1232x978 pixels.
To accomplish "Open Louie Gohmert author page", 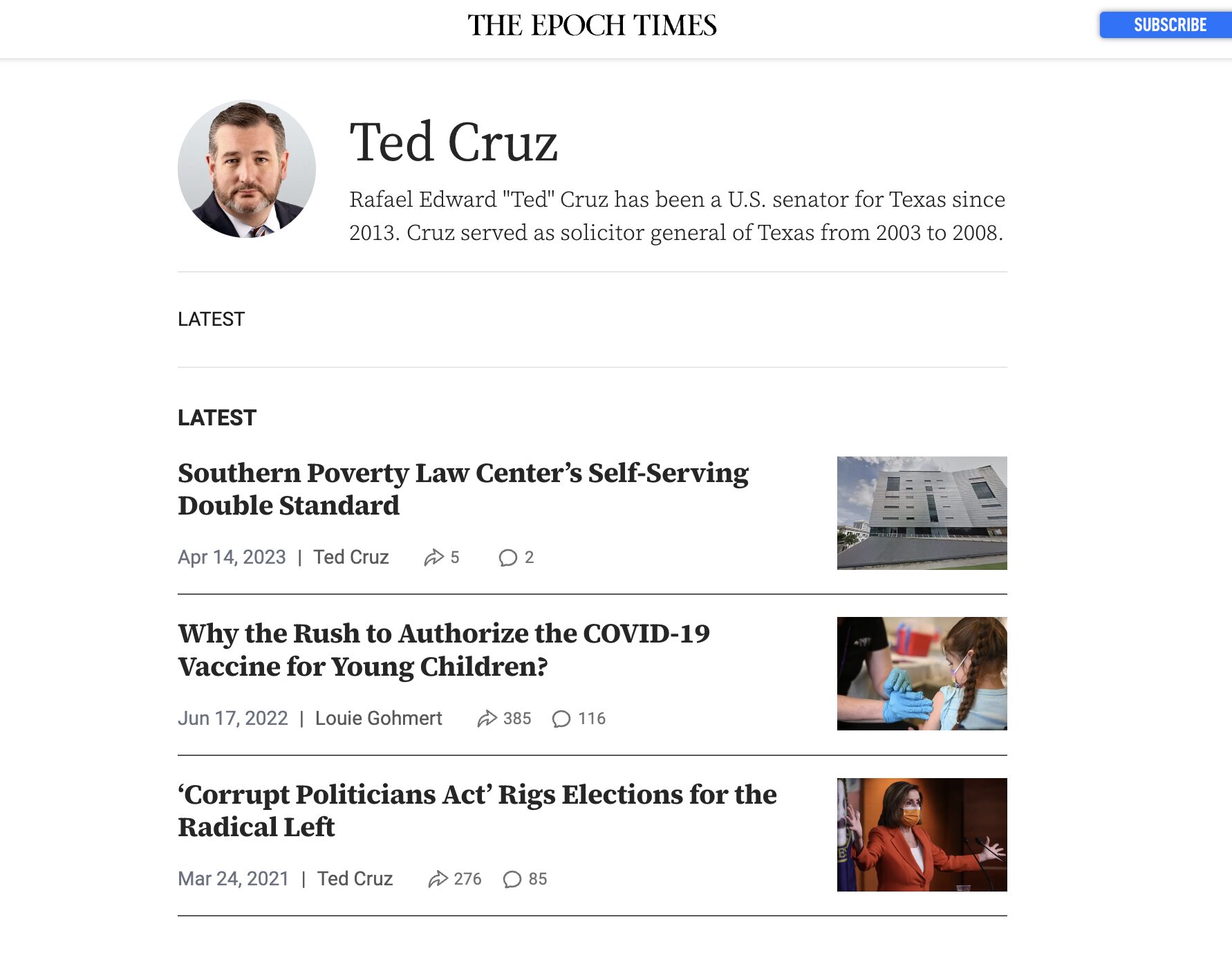I will (x=378, y=719).
